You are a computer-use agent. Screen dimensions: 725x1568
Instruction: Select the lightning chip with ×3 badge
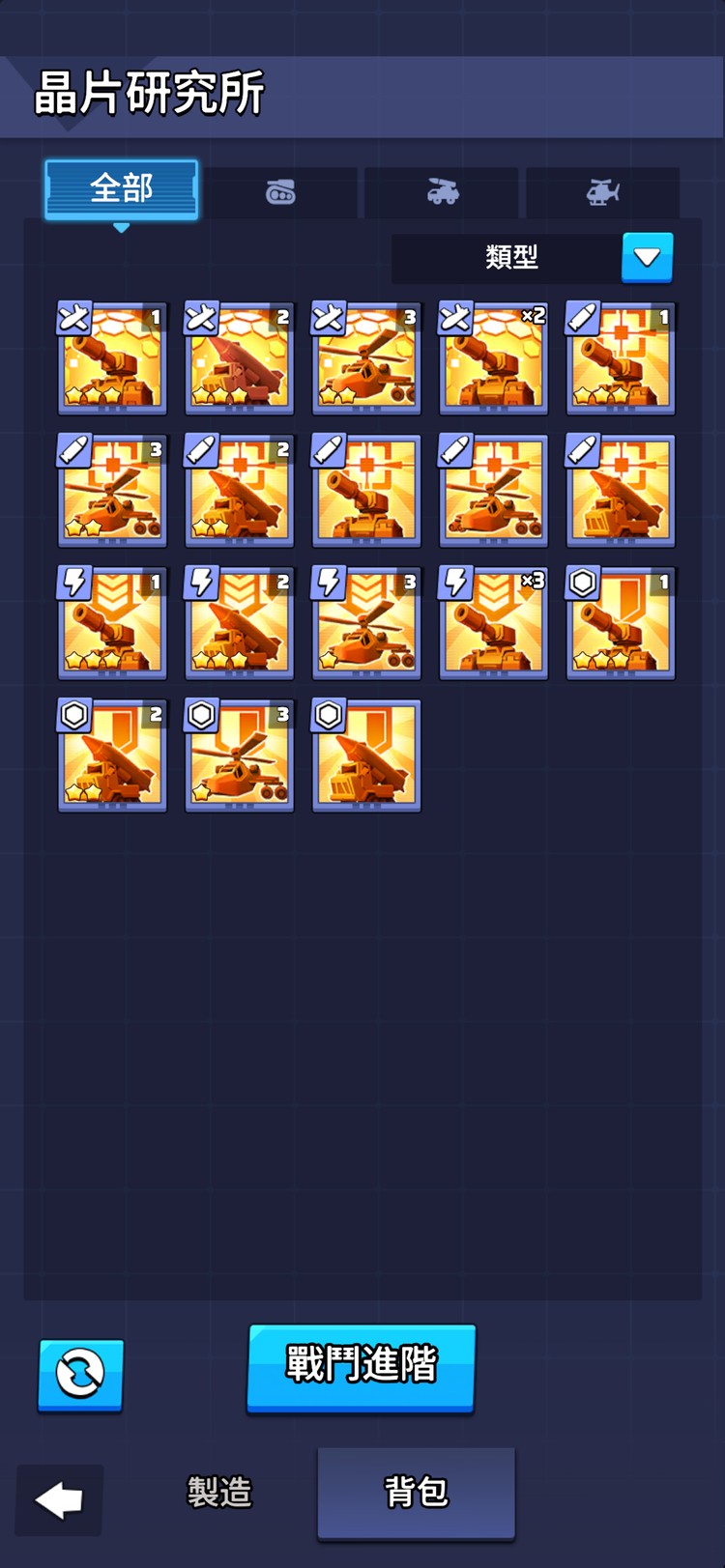(x=493, y=623)
